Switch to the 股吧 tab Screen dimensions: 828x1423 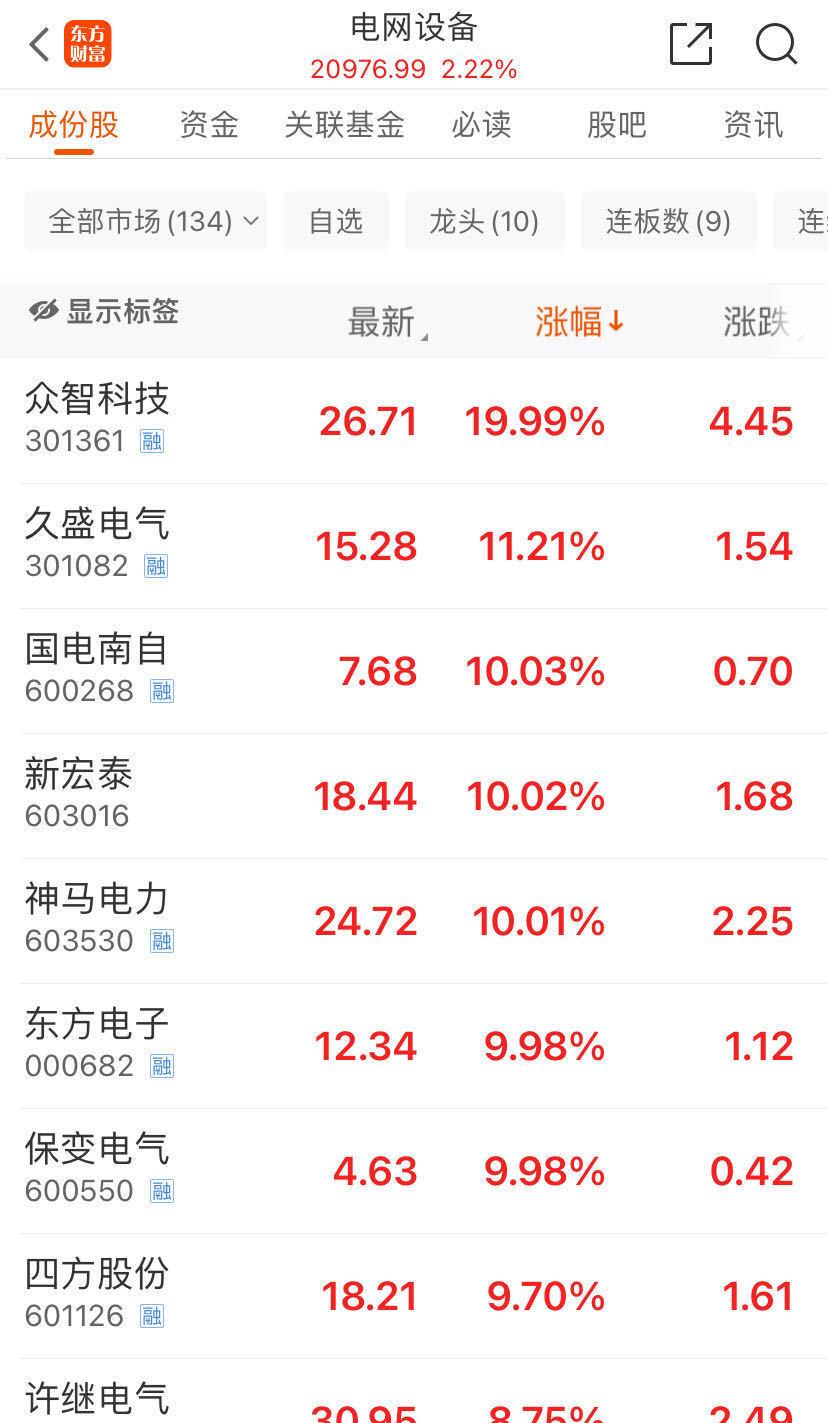(x=616, y=125)
